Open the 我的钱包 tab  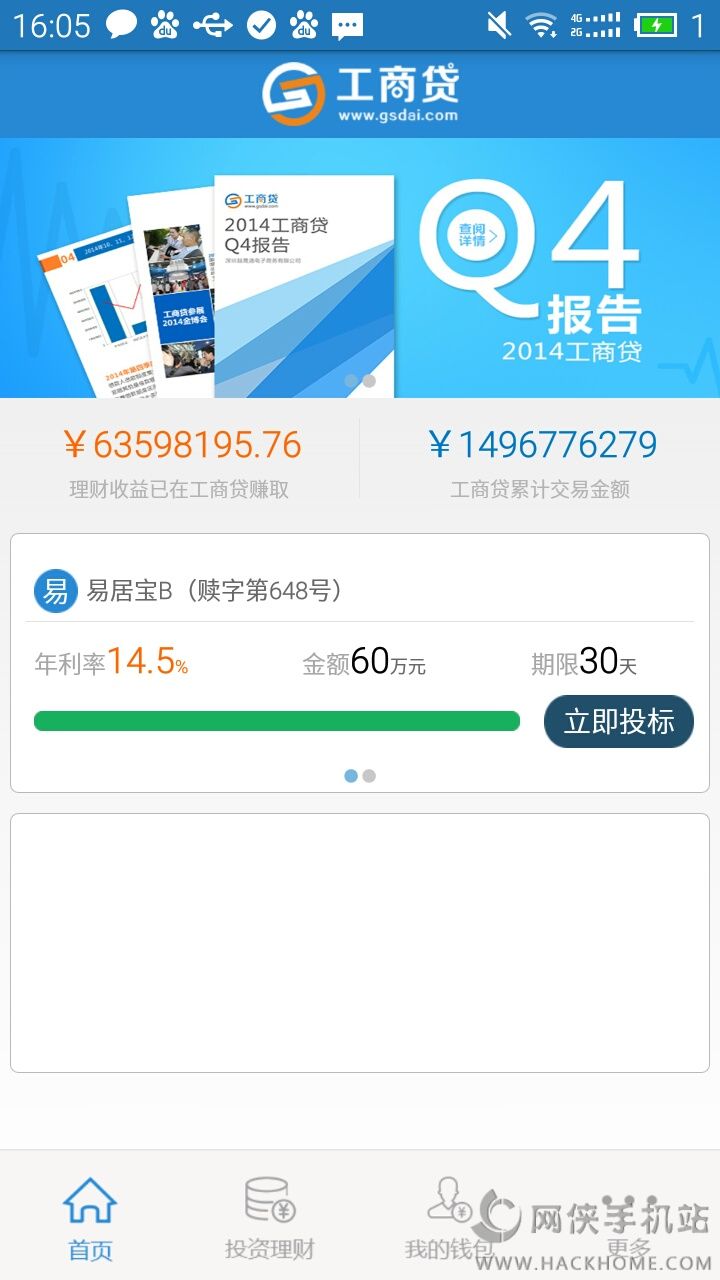coord(449,1218)
